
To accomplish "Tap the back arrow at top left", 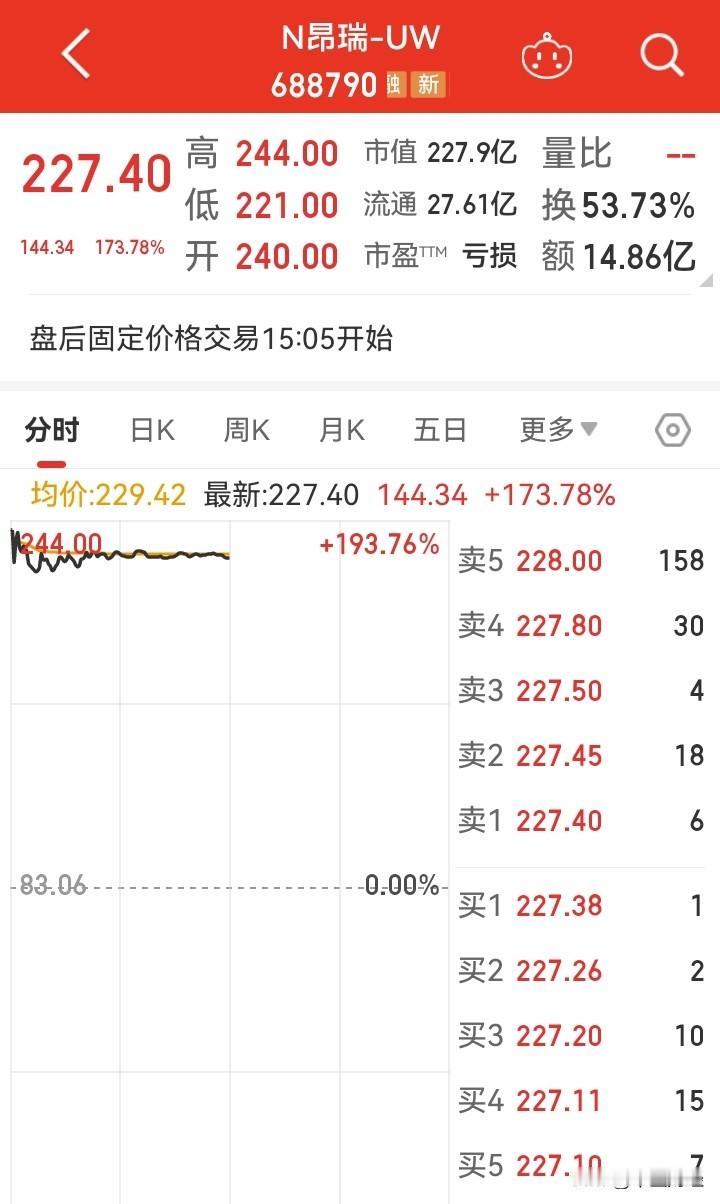I will click(x=75, y=55).
